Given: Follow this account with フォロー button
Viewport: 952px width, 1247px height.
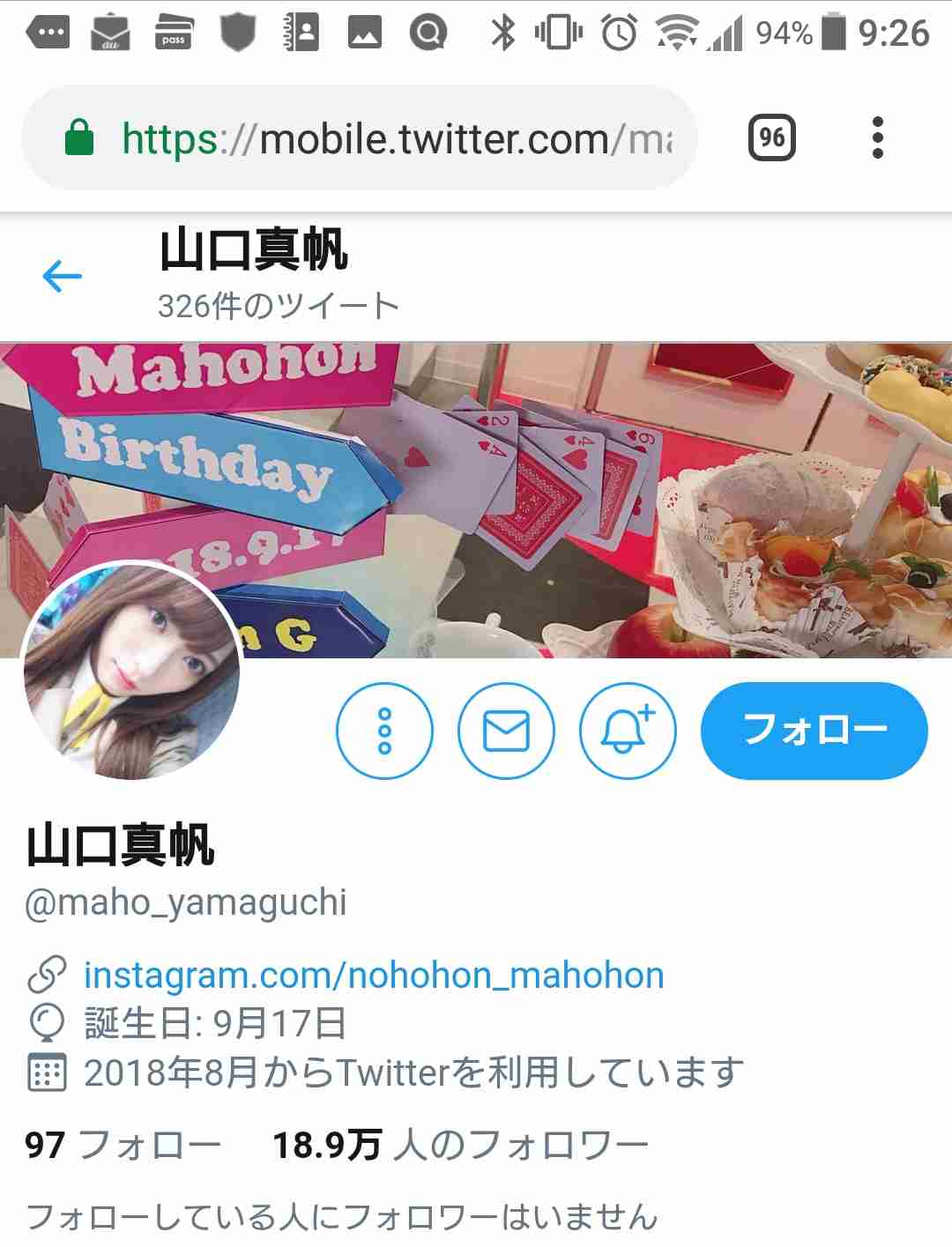Looking at the screenshot, I should click(814, 731).
